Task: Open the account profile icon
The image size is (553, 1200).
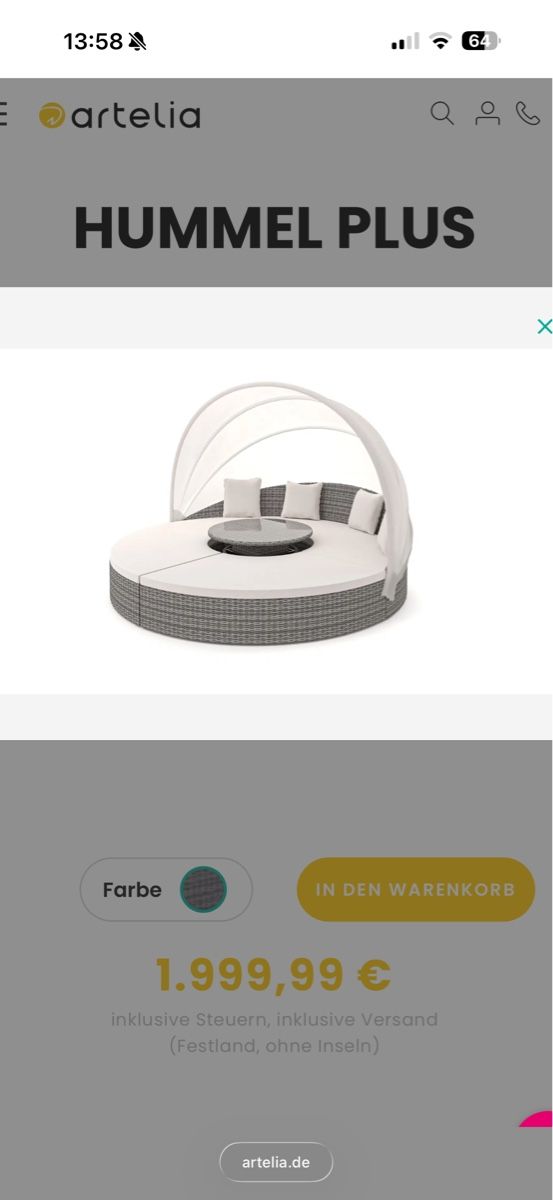Action: pos(487,113)
